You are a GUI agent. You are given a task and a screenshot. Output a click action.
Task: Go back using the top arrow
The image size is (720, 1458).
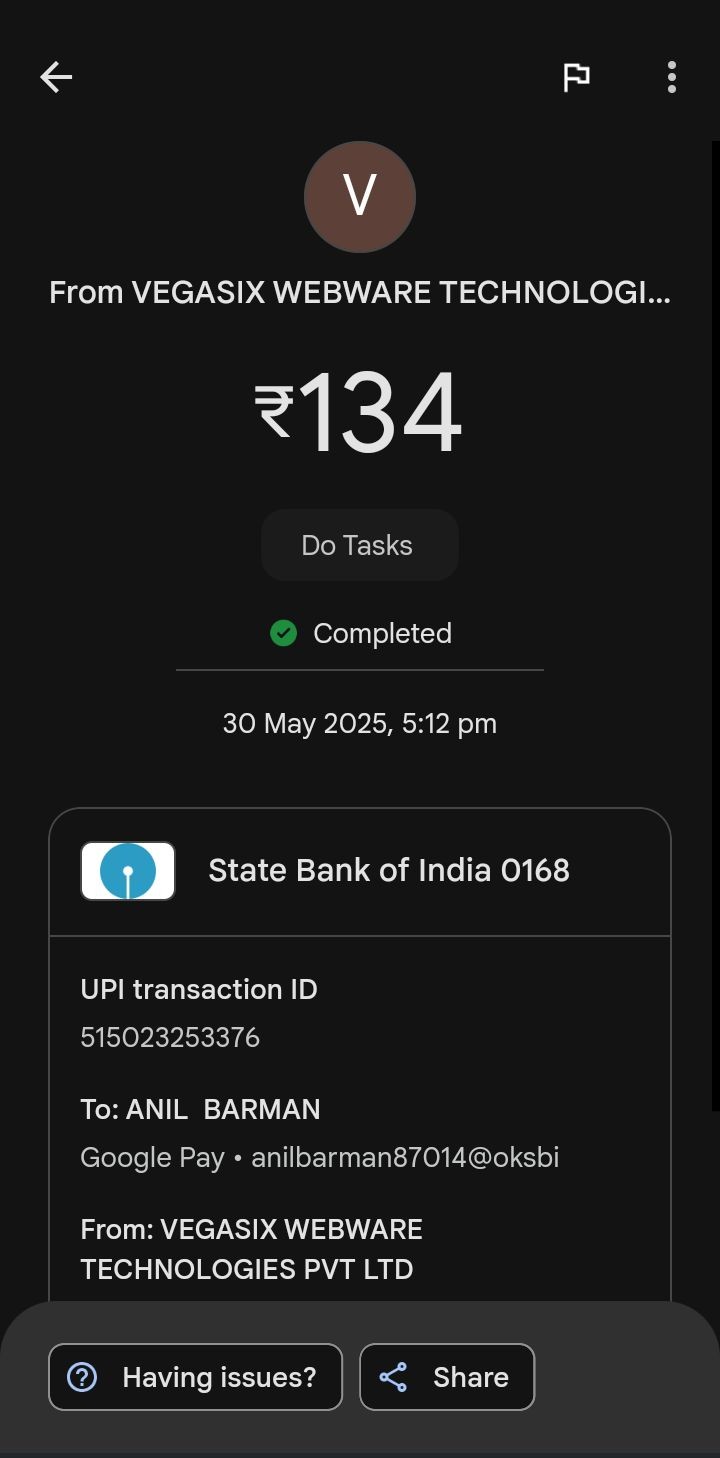pos(56,77)
